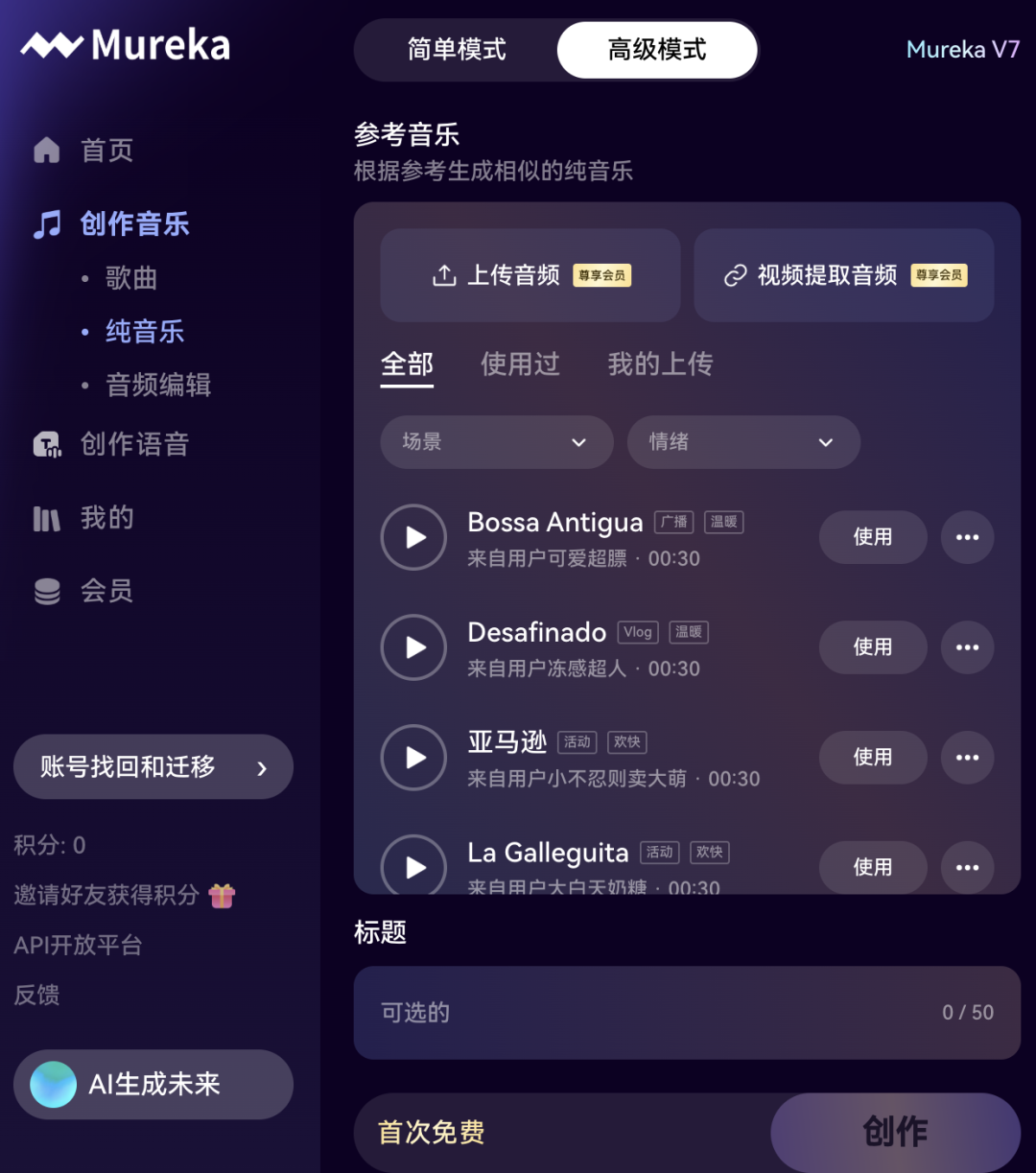The height and width of the screenshot is (1173, 1036).
Task: Open the 首页 home icon in sidebar
Action: (46, 150)
